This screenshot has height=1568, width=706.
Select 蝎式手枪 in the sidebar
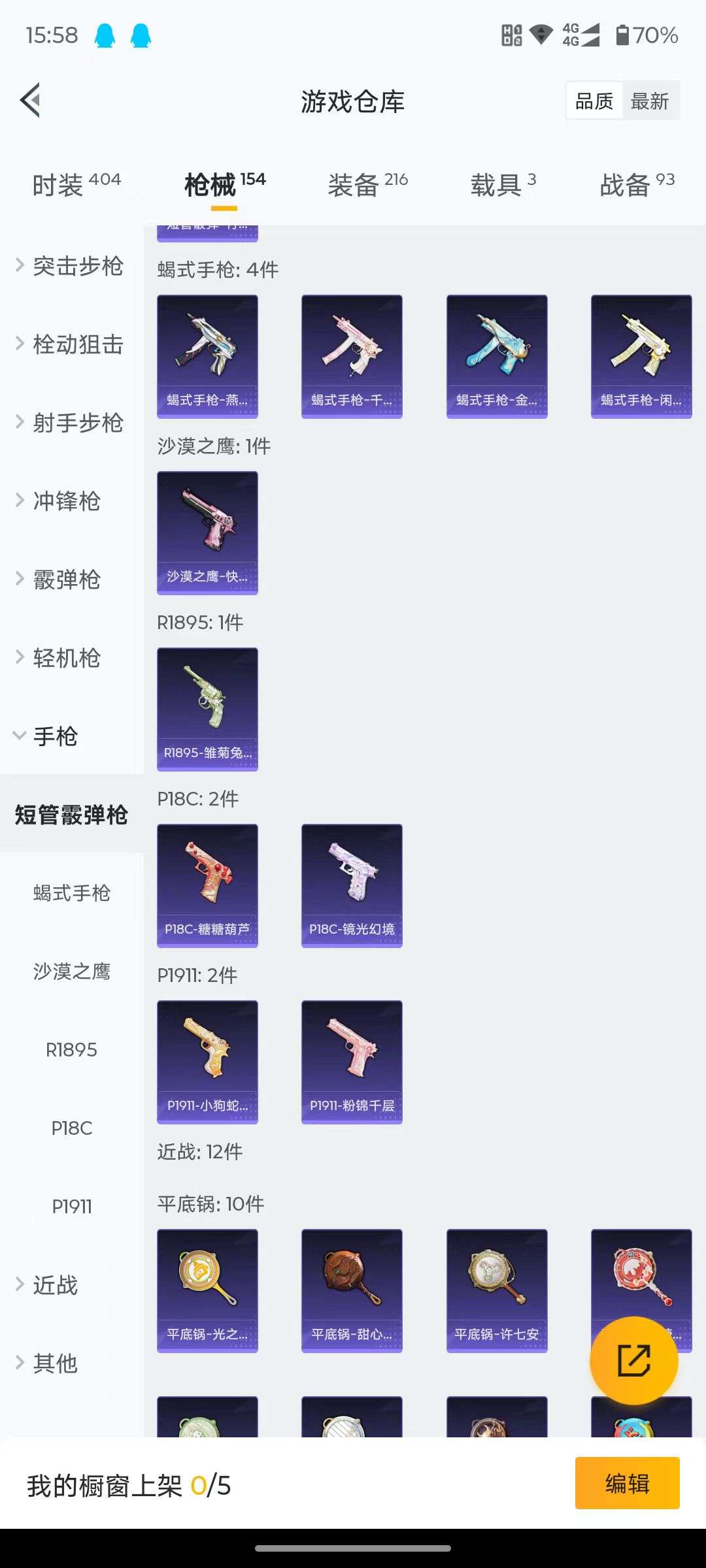[72, 894]
